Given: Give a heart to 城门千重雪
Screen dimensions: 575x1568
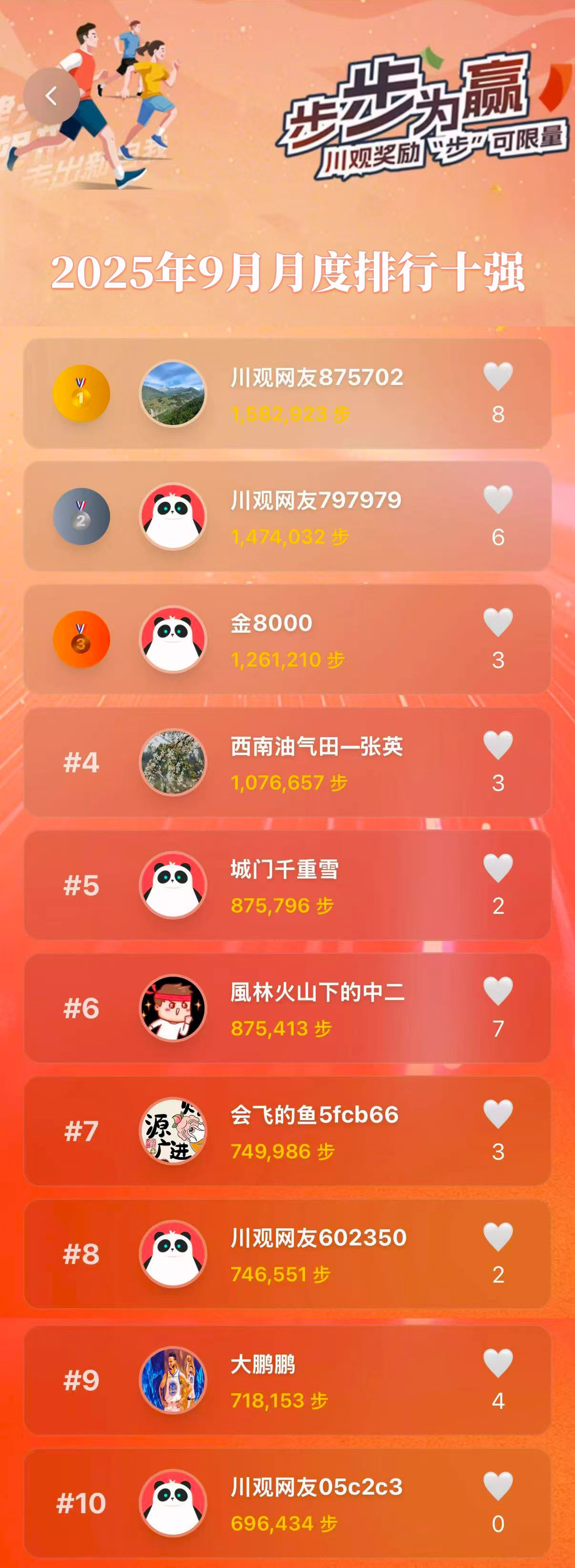Looking at the screenshot, I should coord(498,868).
